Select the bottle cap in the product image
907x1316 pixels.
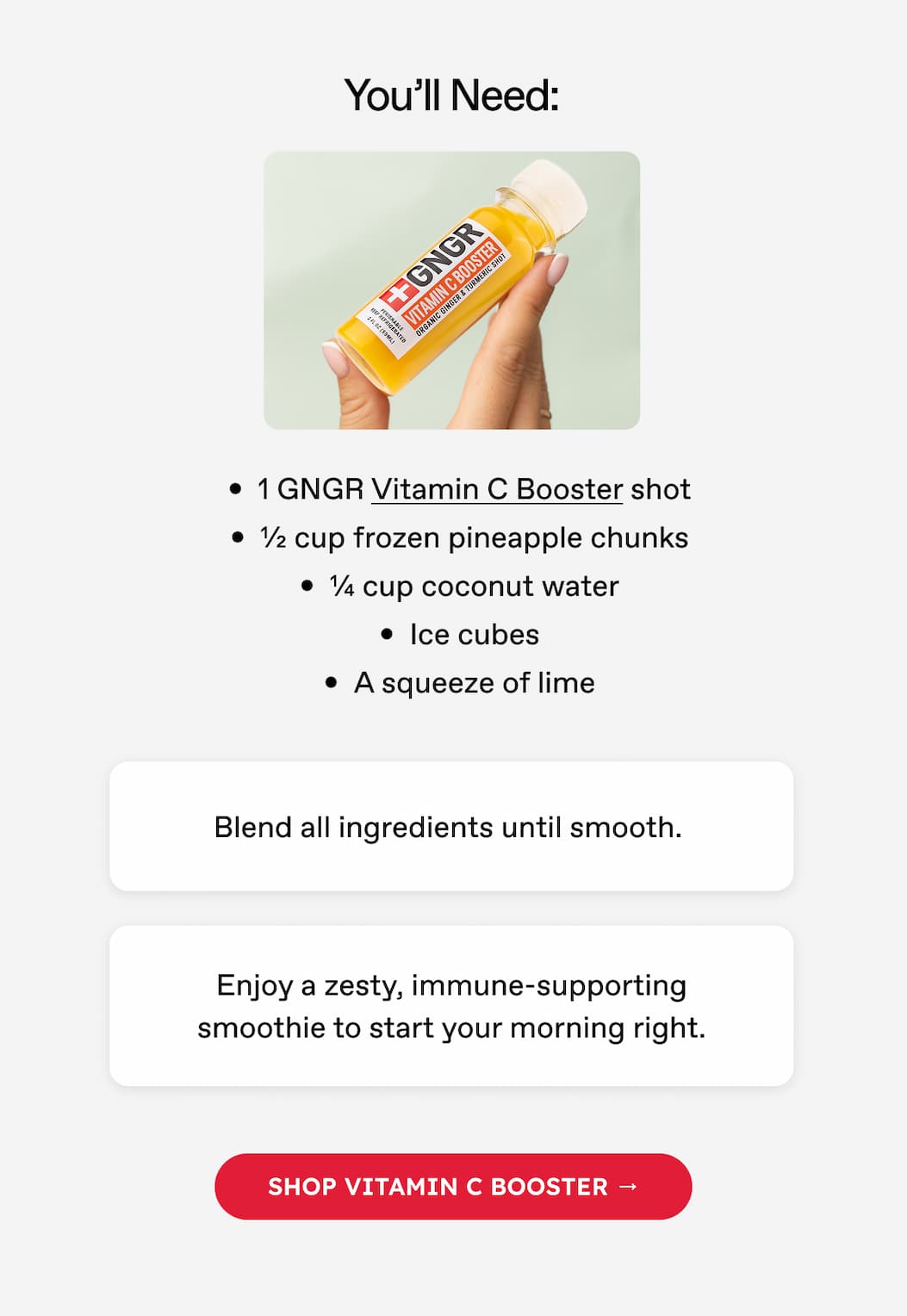pos(548,196)
